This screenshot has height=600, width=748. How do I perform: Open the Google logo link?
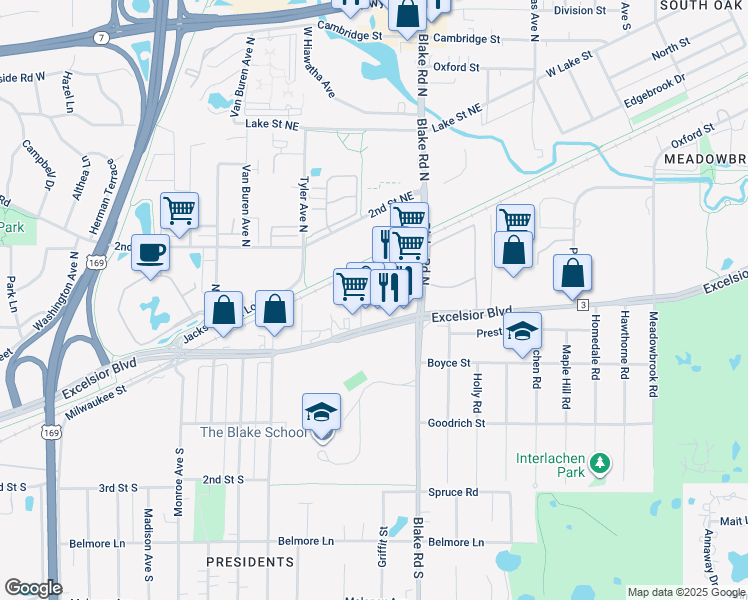click(x=32, y=588)
